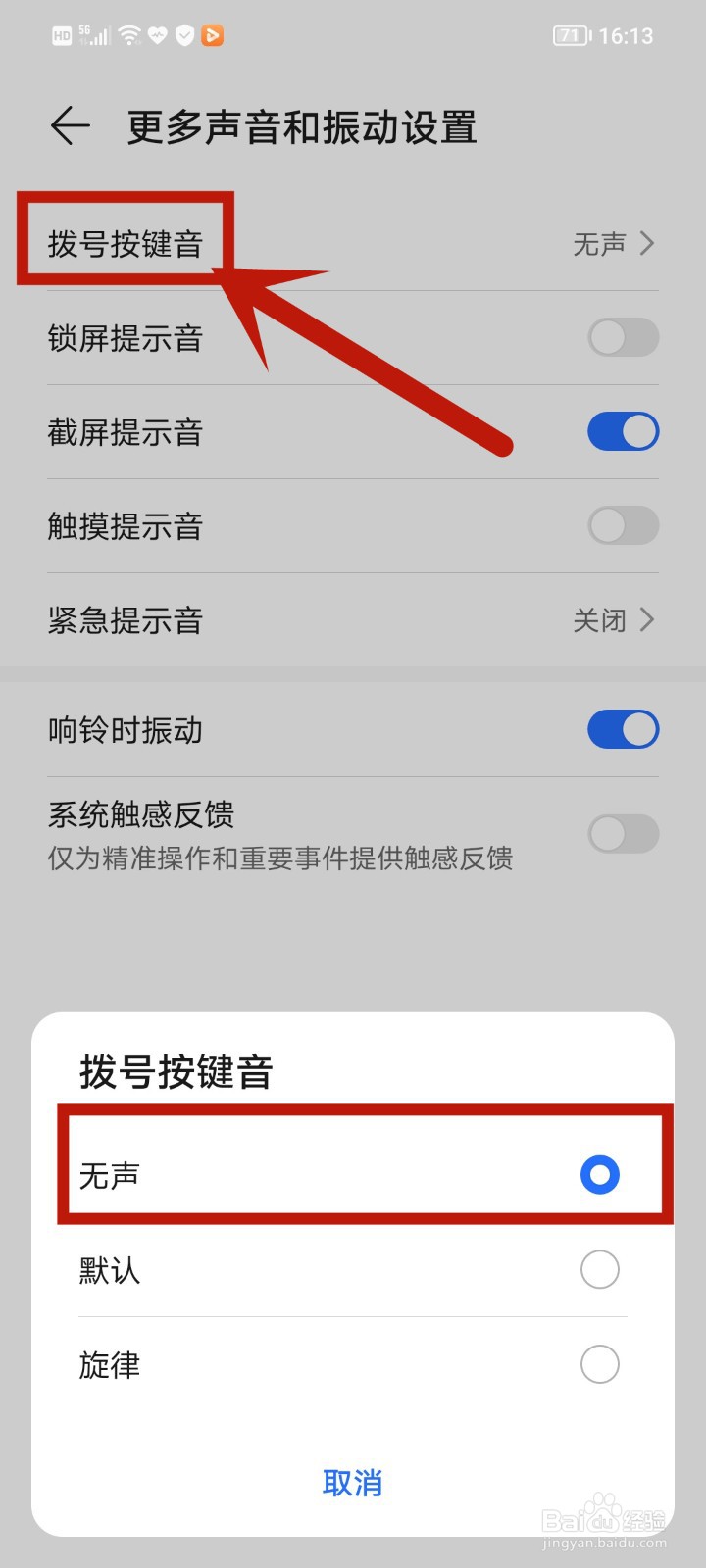This screenshot has width=706, height=1568.
Task: Expand the 拨号按键音 chevron showing 无声
Action: [646, 244]
